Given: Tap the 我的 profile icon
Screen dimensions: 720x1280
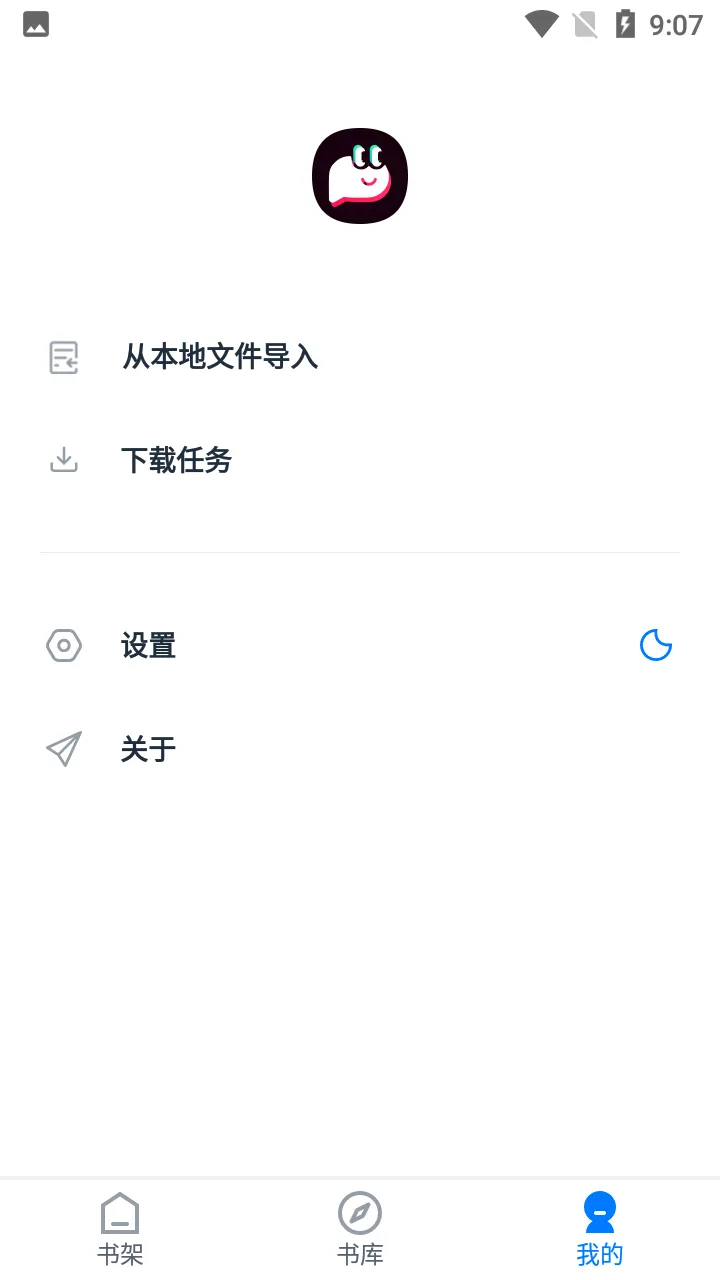Looking at the screenshot, I should (x=599, y=1213).
